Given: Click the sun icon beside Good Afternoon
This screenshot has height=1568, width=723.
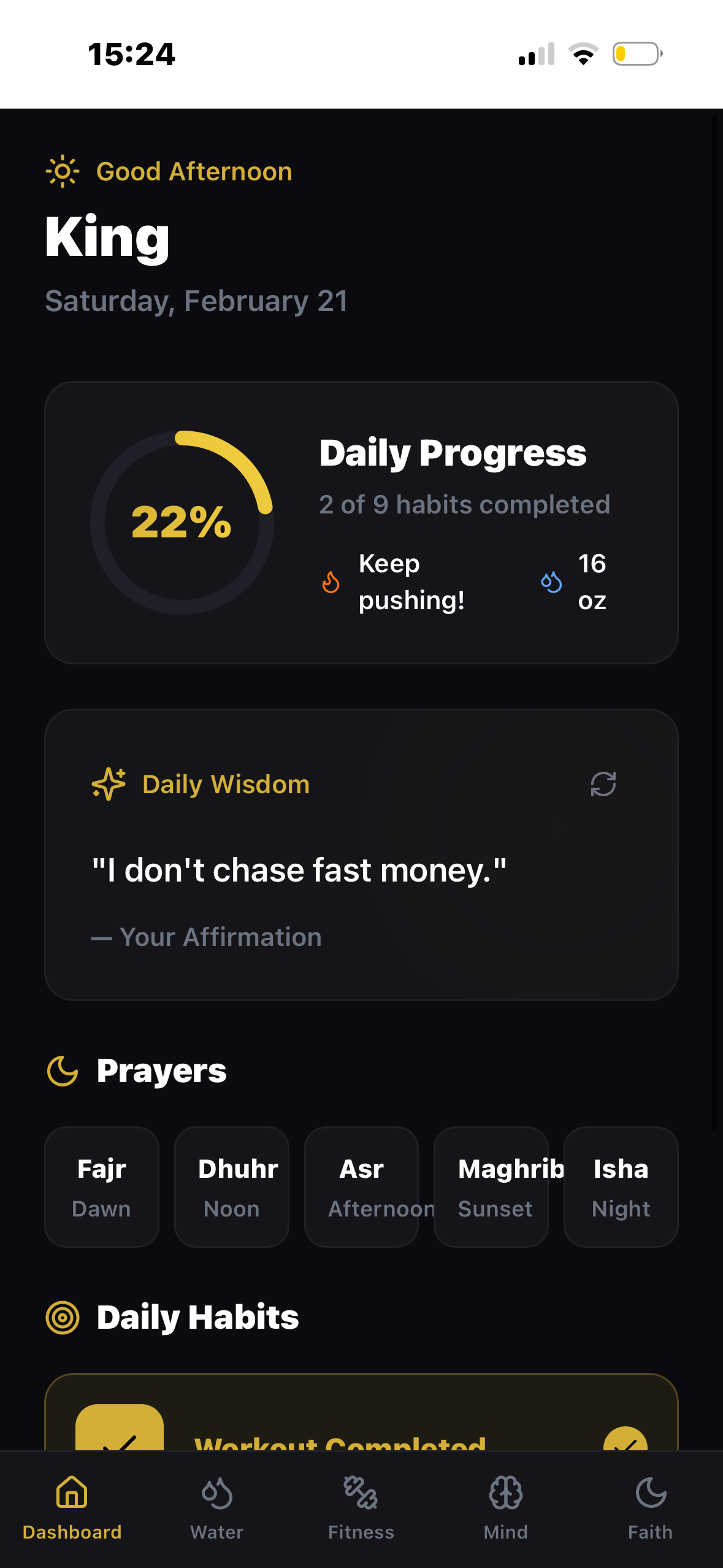Looking at the screenshot, I should click(x=61, y=172).
